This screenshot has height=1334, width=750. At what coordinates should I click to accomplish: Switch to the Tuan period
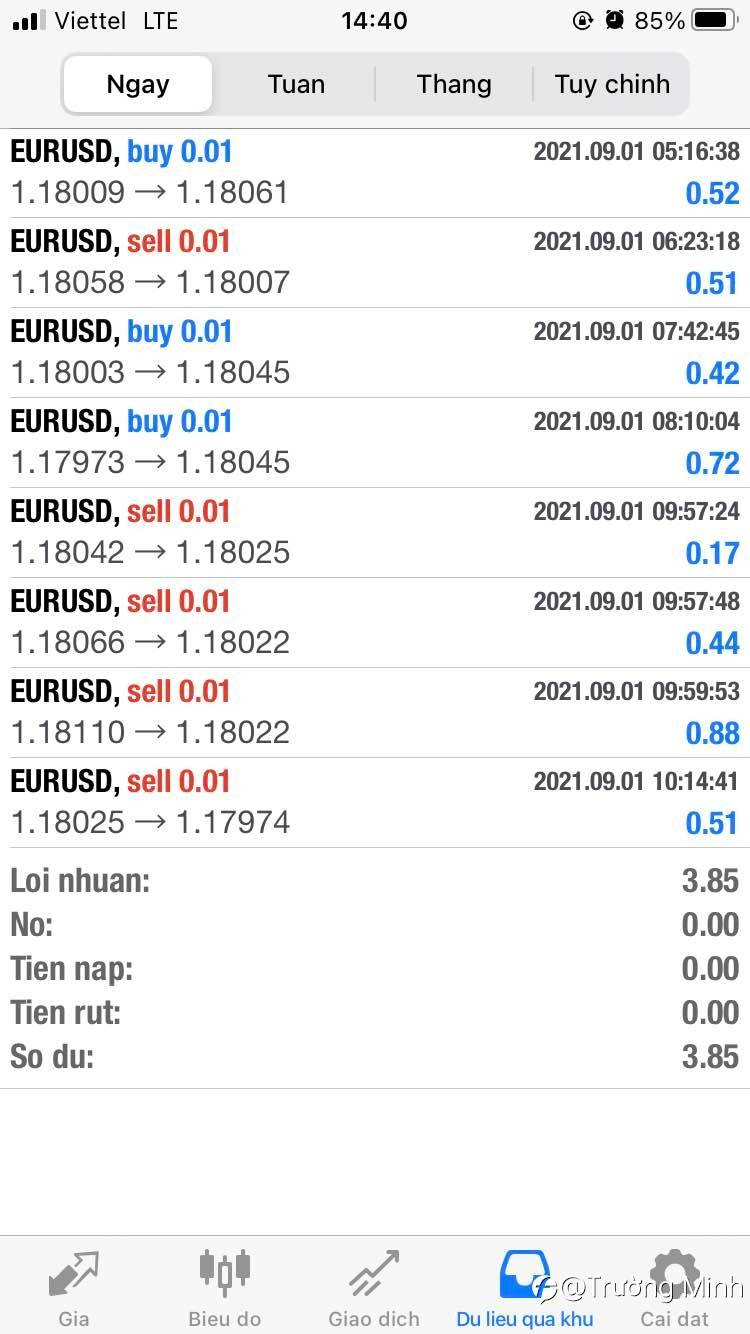pos(296,84)
